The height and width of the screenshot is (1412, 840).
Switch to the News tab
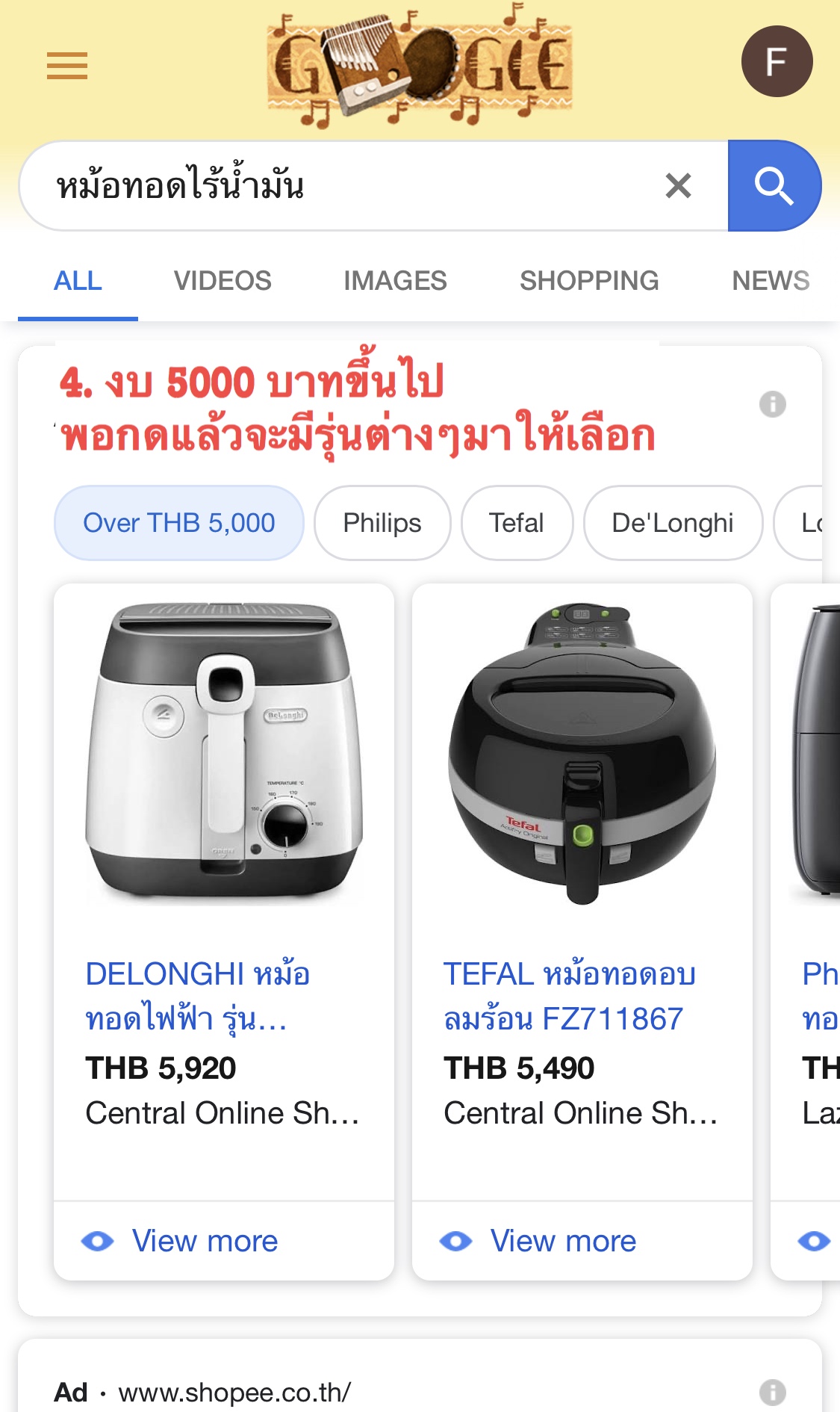coord(771,281)
